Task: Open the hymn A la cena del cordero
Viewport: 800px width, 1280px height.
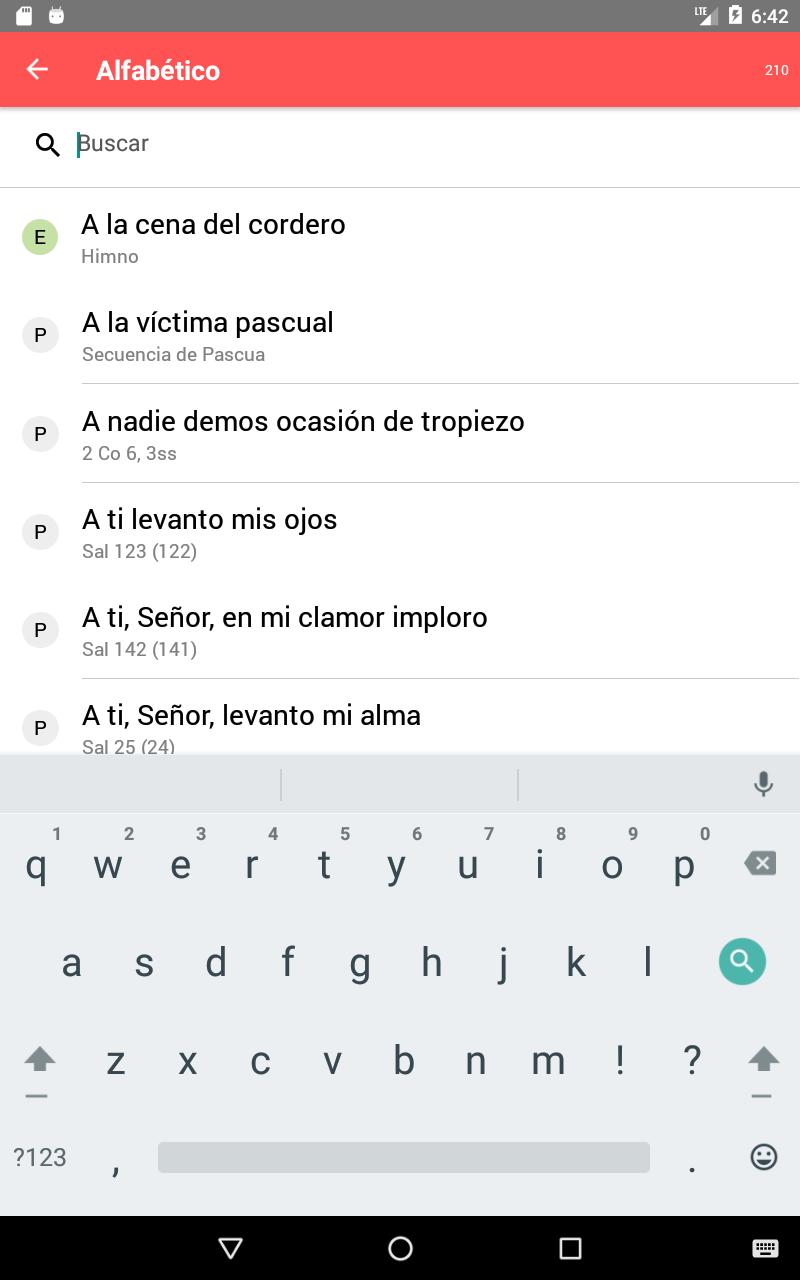Action: 400,238
